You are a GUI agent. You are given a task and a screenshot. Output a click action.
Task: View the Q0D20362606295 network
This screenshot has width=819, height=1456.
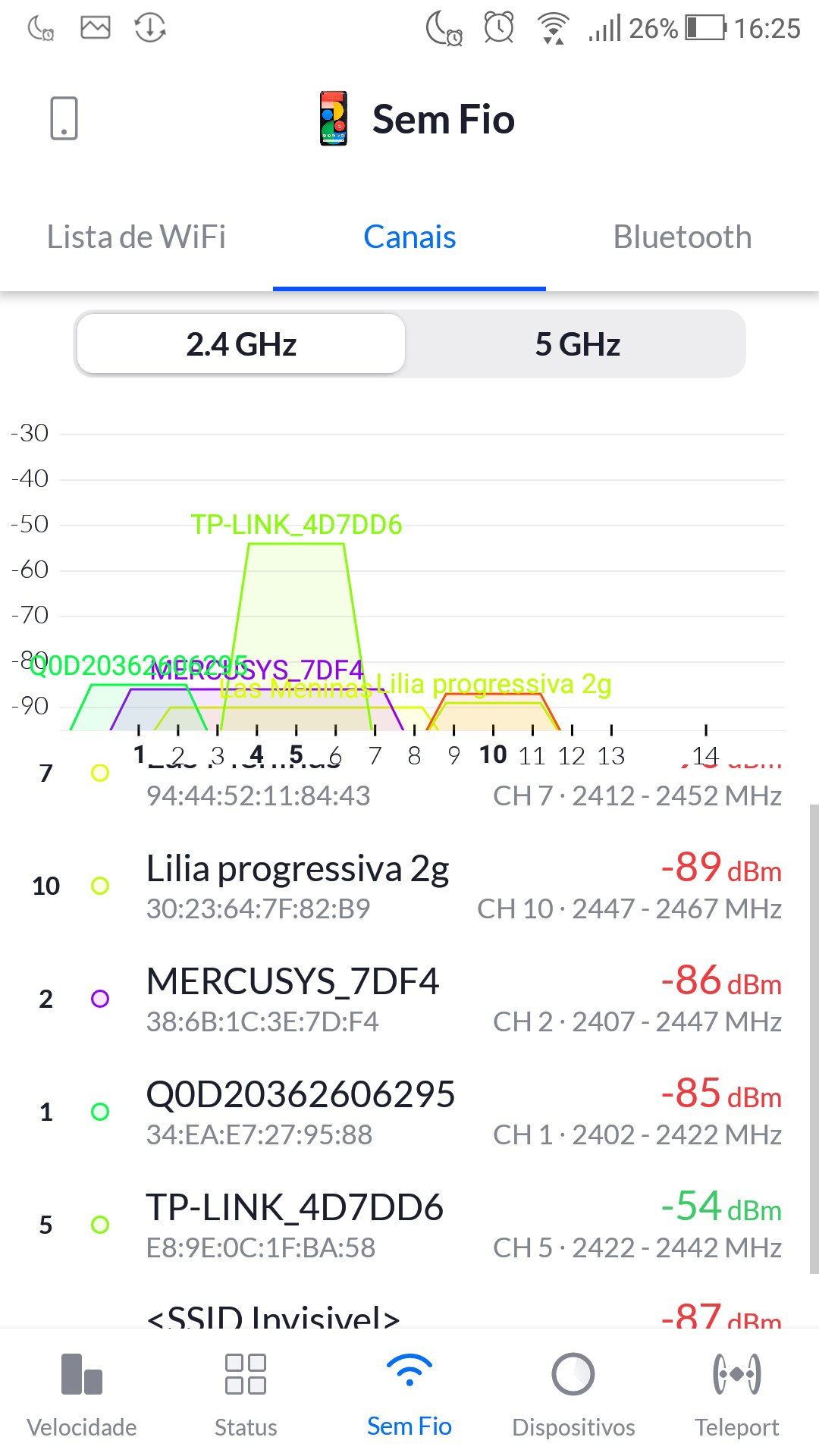[409, 1112]
